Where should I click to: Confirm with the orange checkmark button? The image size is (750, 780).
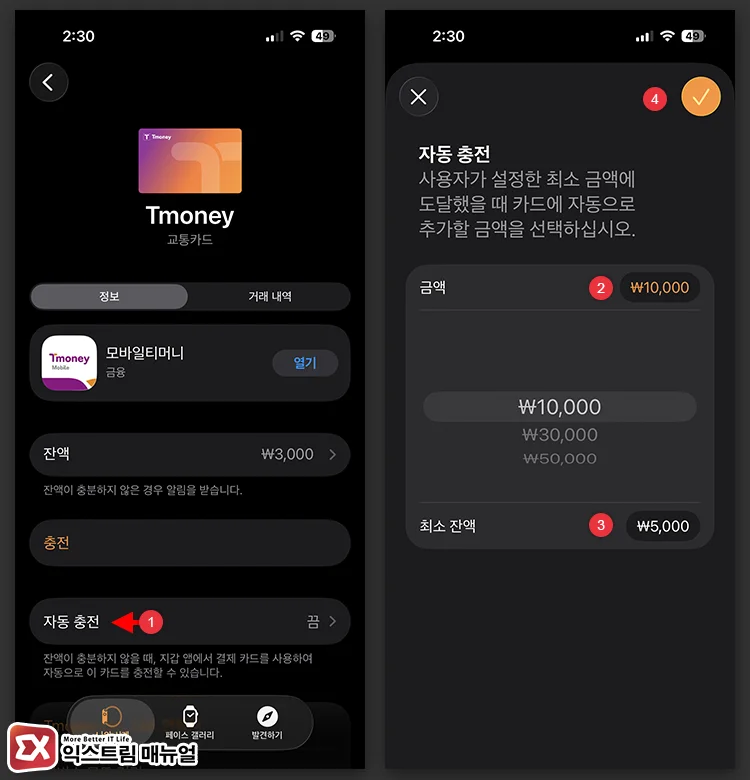point(701,97)
